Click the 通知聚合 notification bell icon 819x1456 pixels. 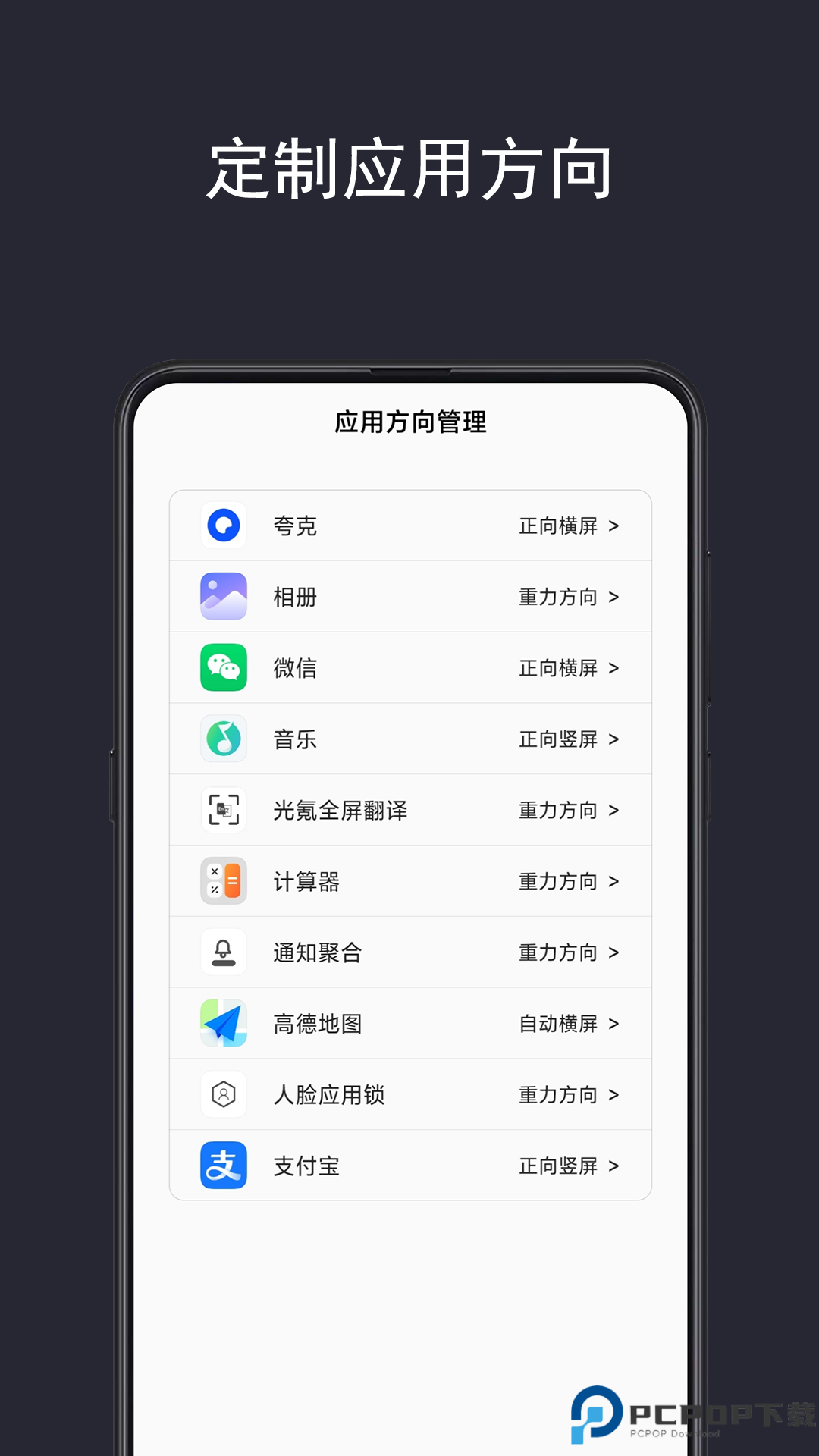pyautogui.click(x=224, y=952)
